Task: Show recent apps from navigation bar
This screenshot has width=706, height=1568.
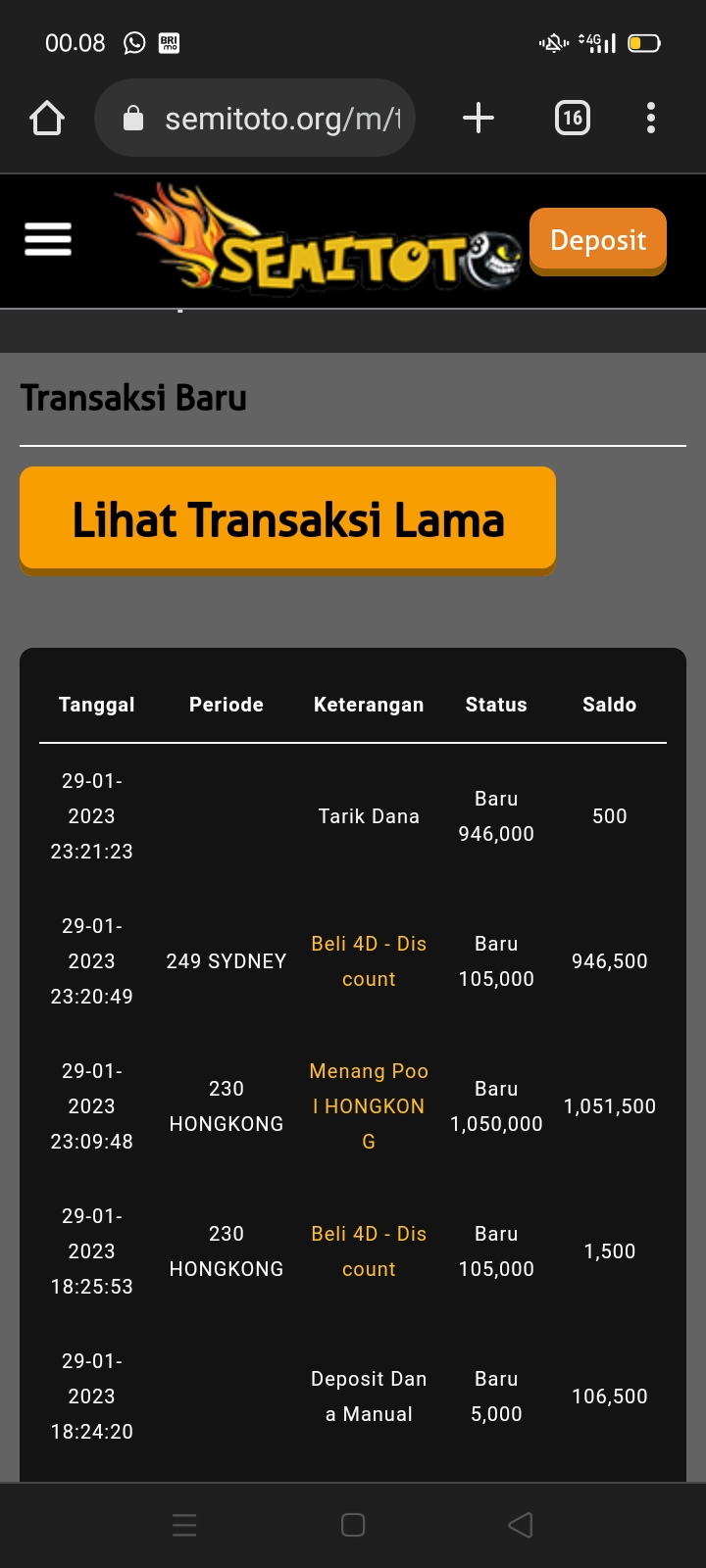Action: [x=184, y=1525]
